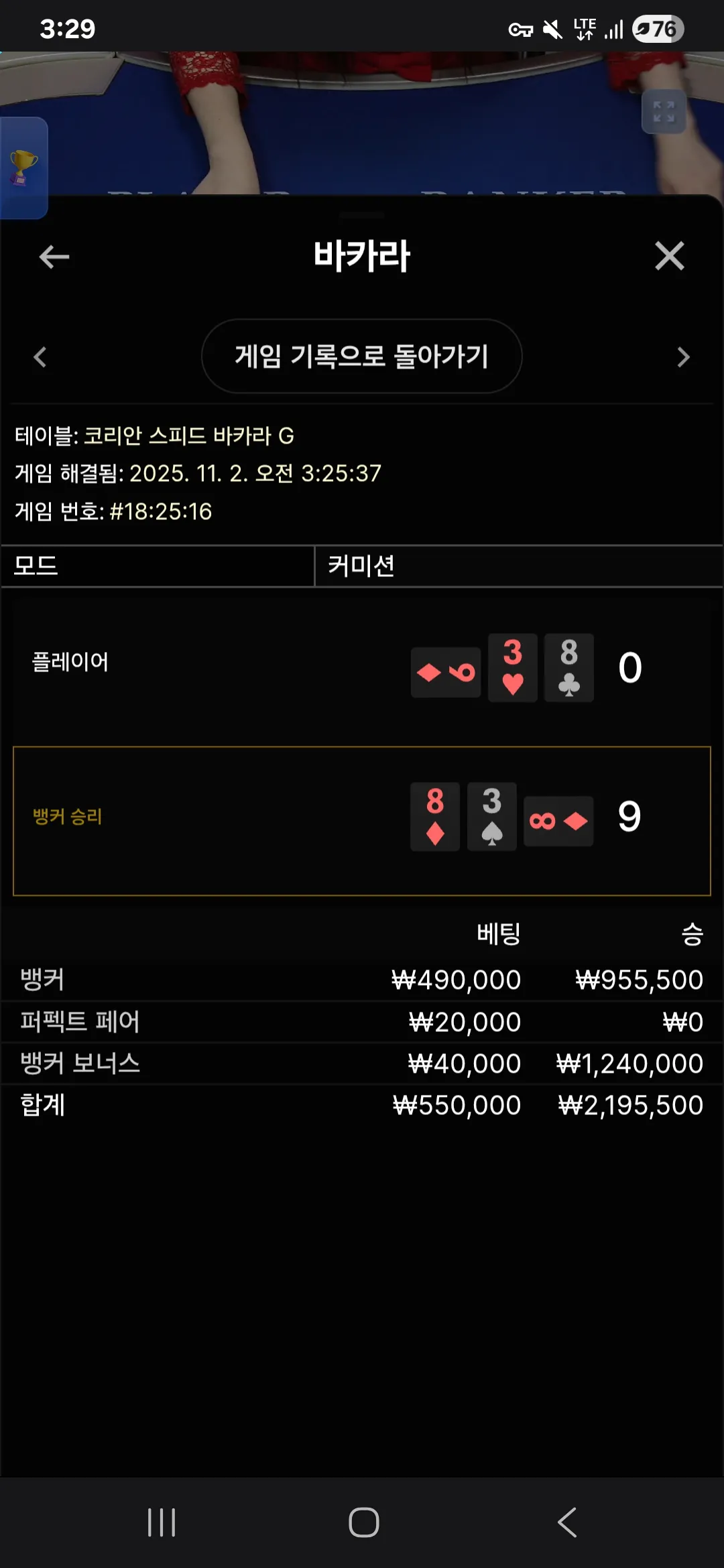724x1568 pixels.
Task: Go back using the arrow beside 바카라
Action: coord(54,256)
